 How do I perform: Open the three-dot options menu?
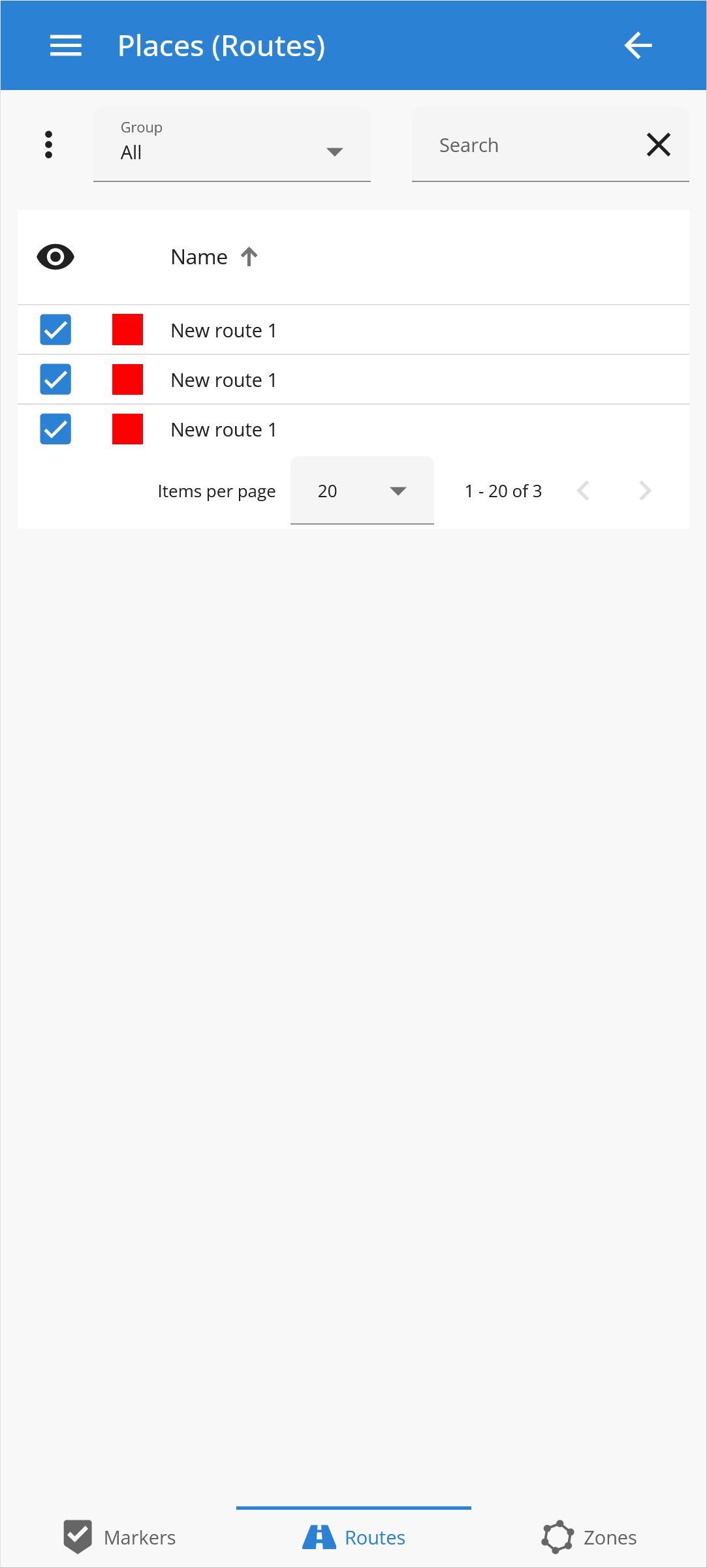48,145
